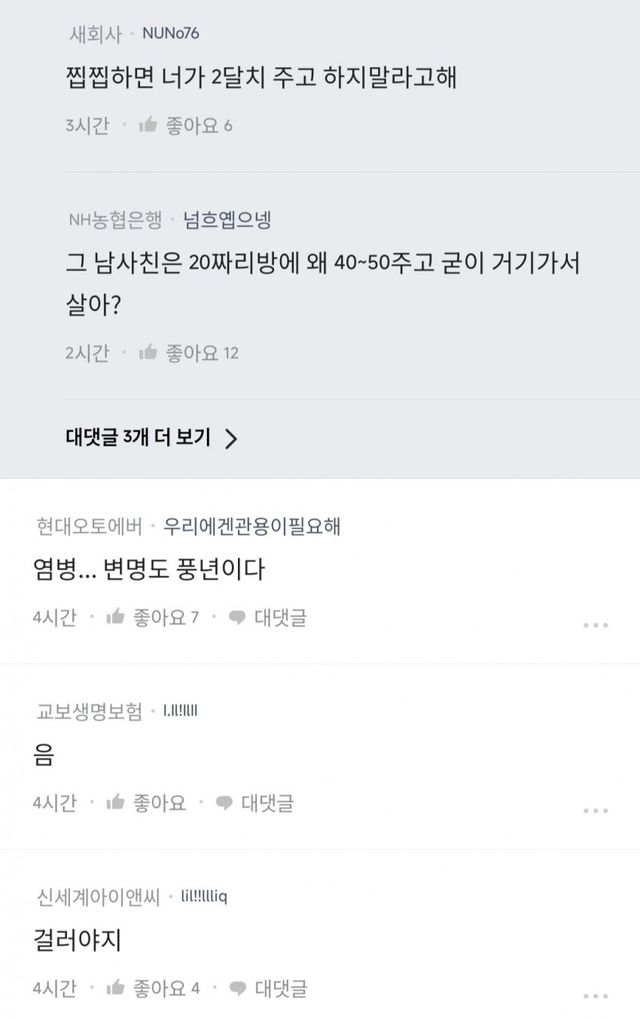Image resolution: width=640 pixels, height=1019 pixels.
Task: Reply to the comment '염병... 변명도 풍년이다'
Action: 267,617
